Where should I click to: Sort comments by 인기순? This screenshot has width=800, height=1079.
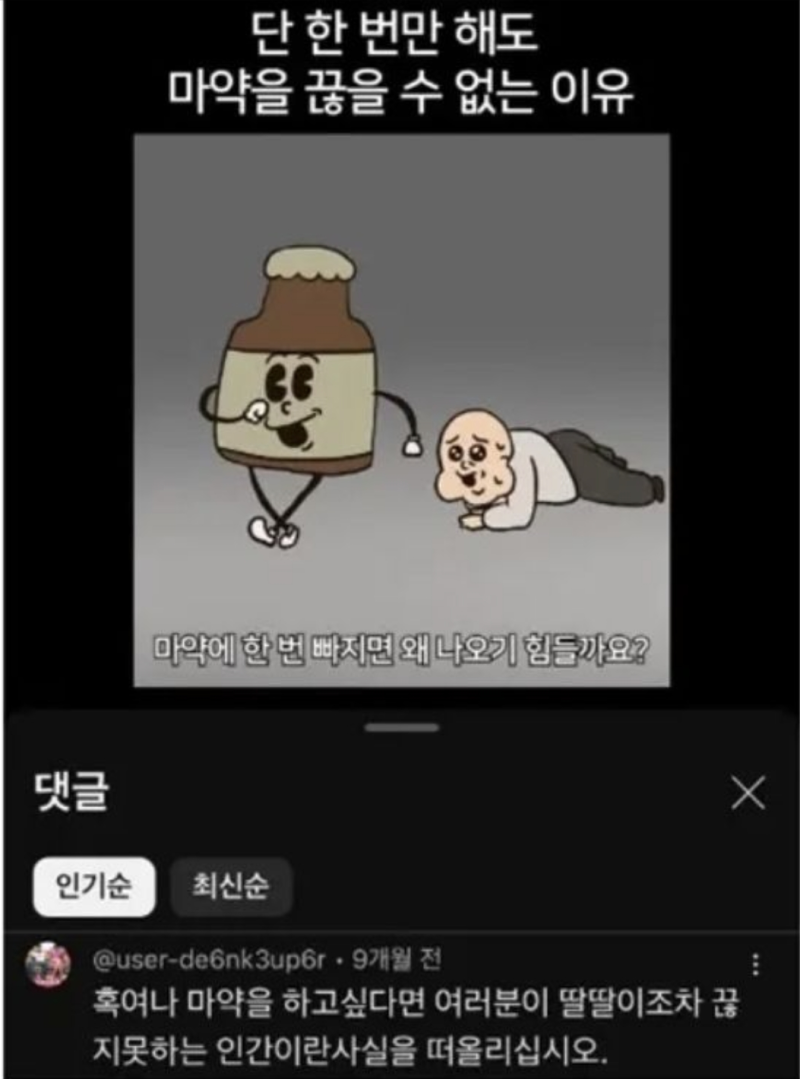(x=93, y=886)
